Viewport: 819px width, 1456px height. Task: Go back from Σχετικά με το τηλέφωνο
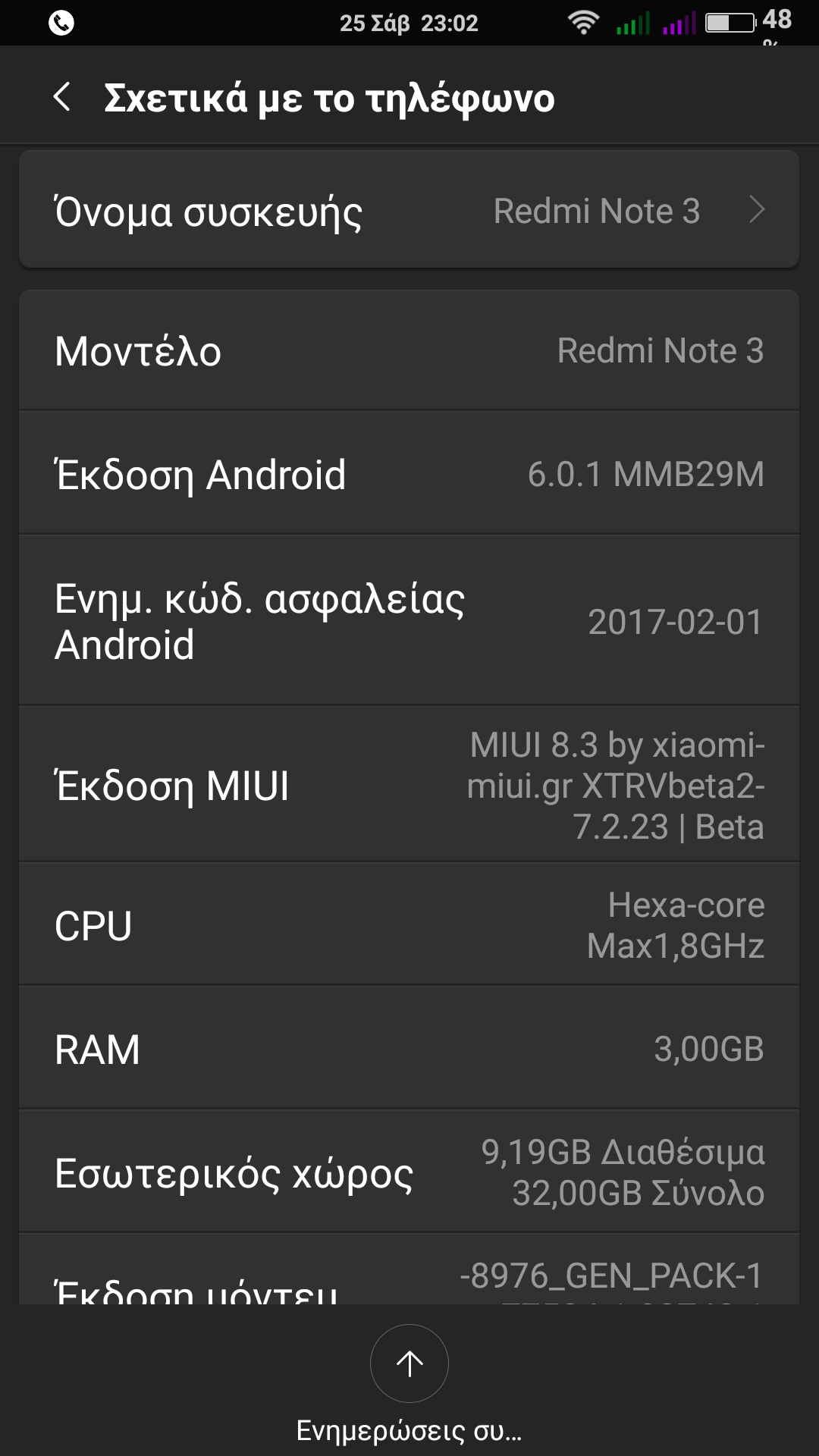coord(62,97)
